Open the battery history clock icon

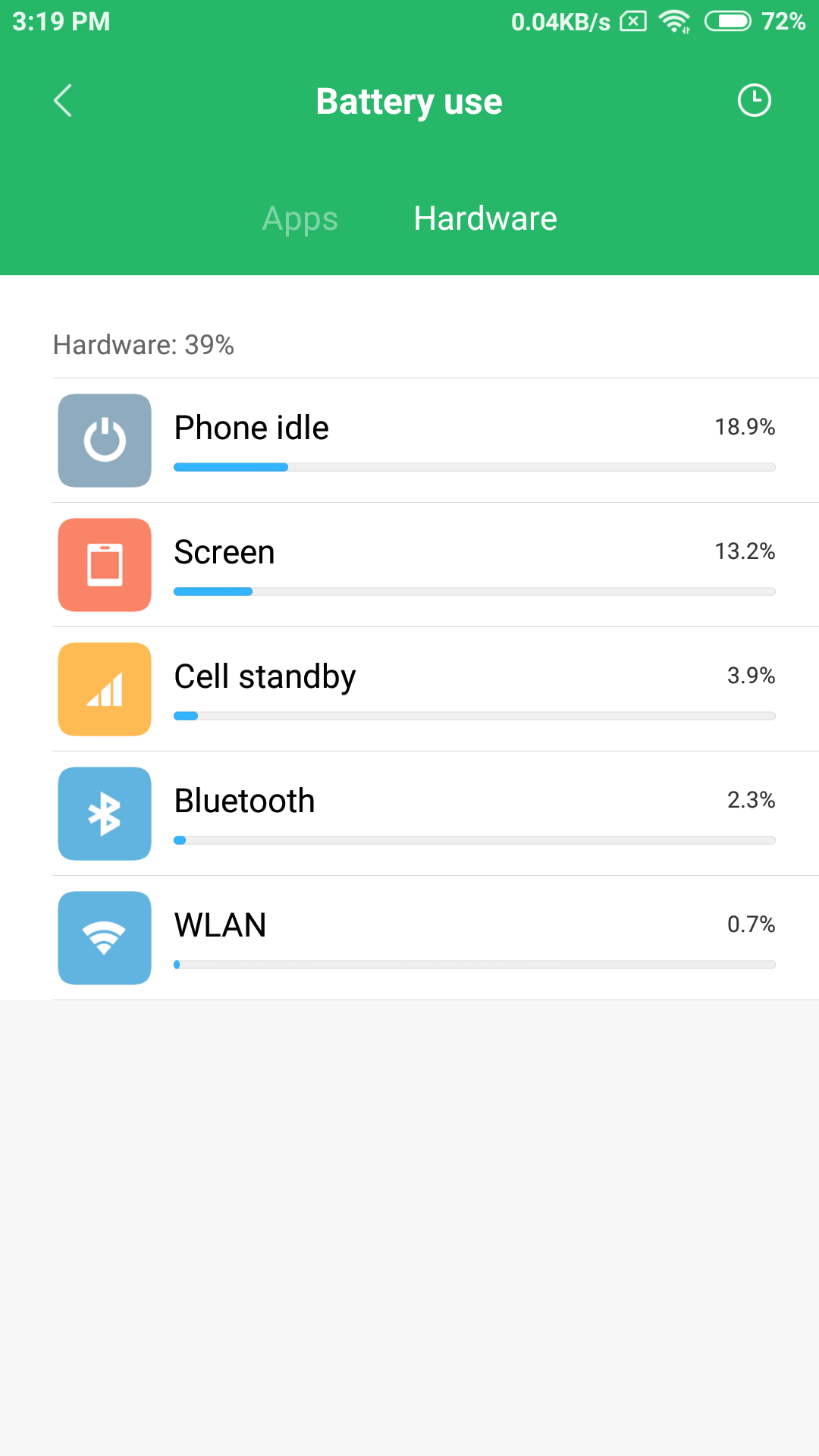click(754, 100)
